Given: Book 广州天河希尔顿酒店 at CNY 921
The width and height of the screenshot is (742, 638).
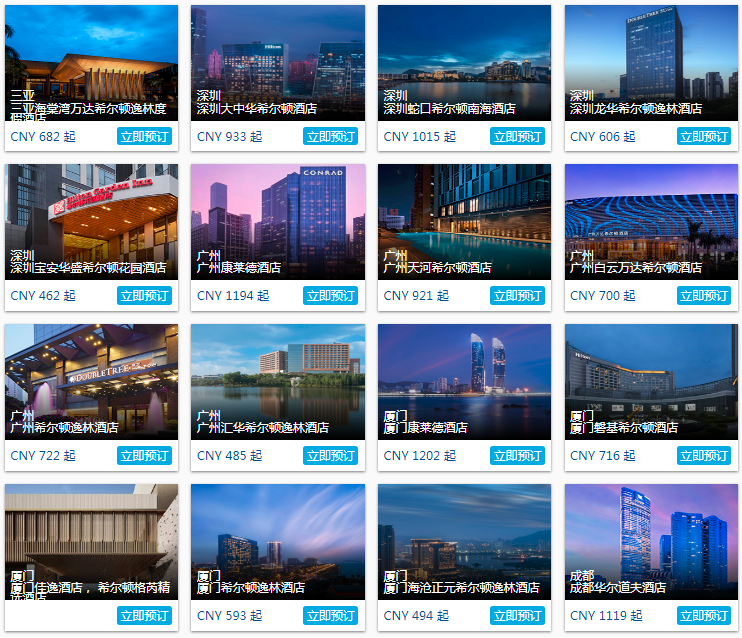Looking at the screenshot, I should click(517, 296).
